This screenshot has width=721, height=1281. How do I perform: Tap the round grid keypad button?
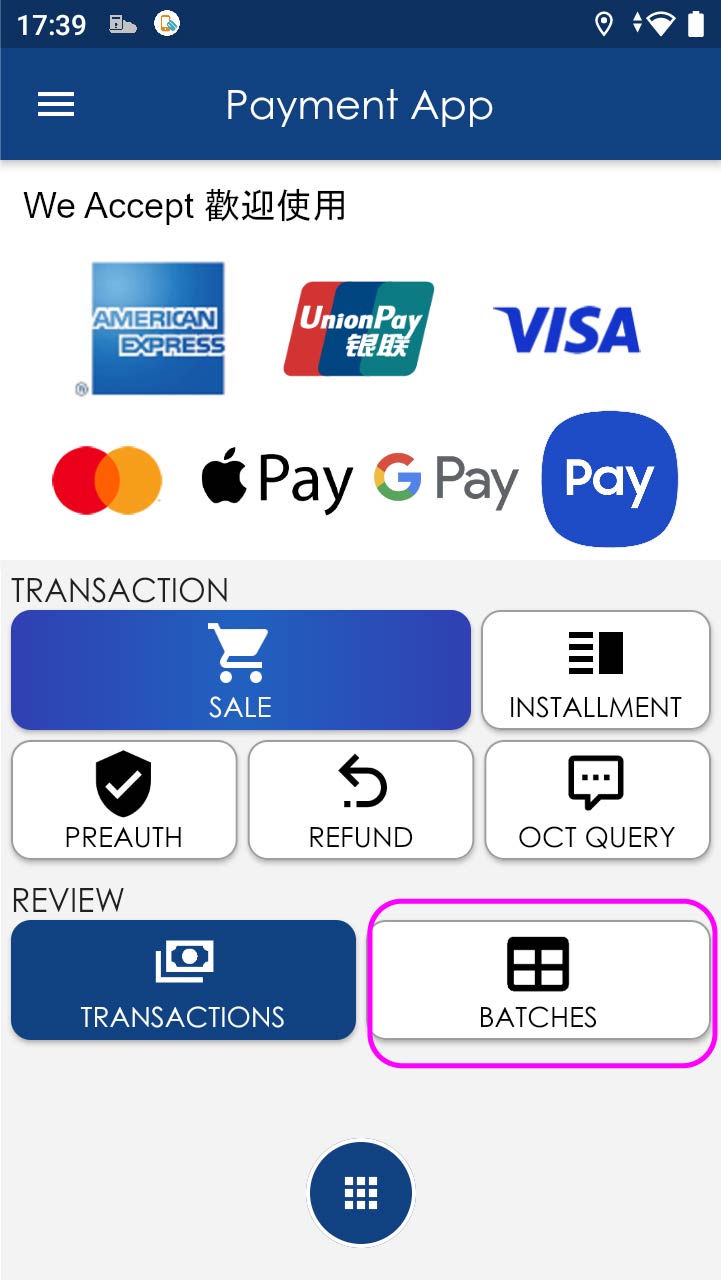360,1192
